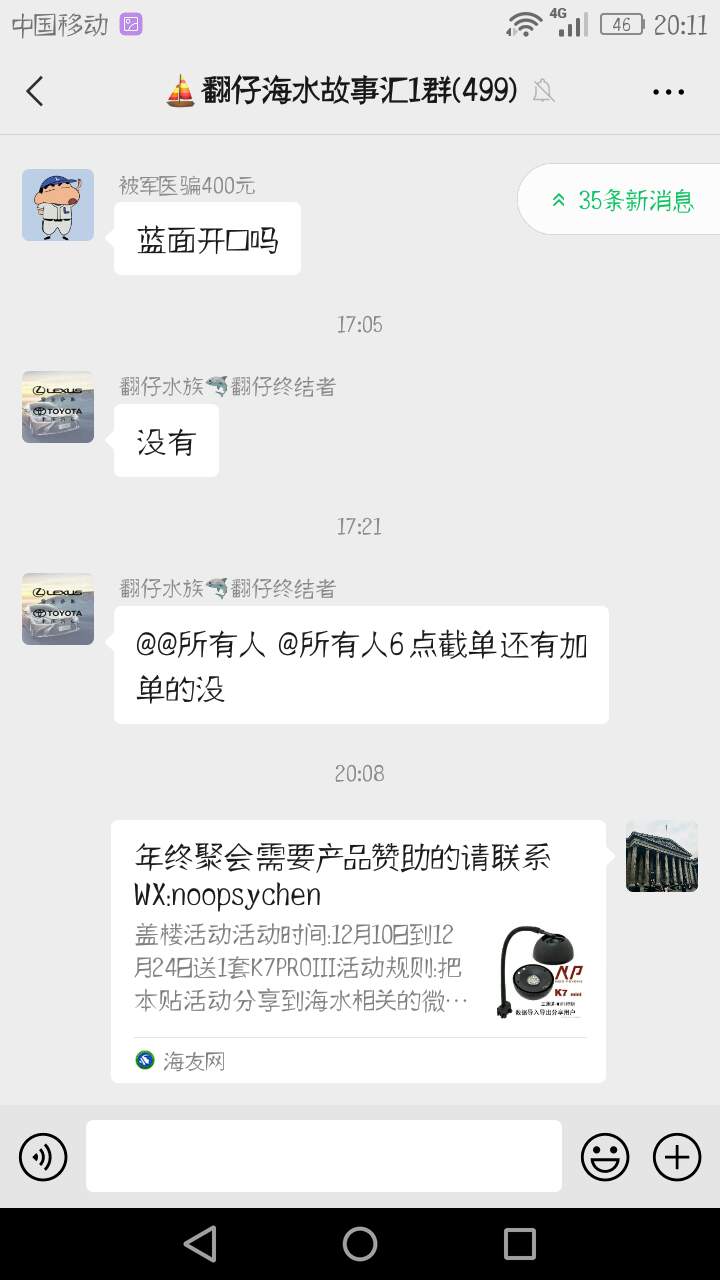Open the system recent apps view
Image resolution: width=720 pixels, height=1280 pixels.
pos(520,1244)
